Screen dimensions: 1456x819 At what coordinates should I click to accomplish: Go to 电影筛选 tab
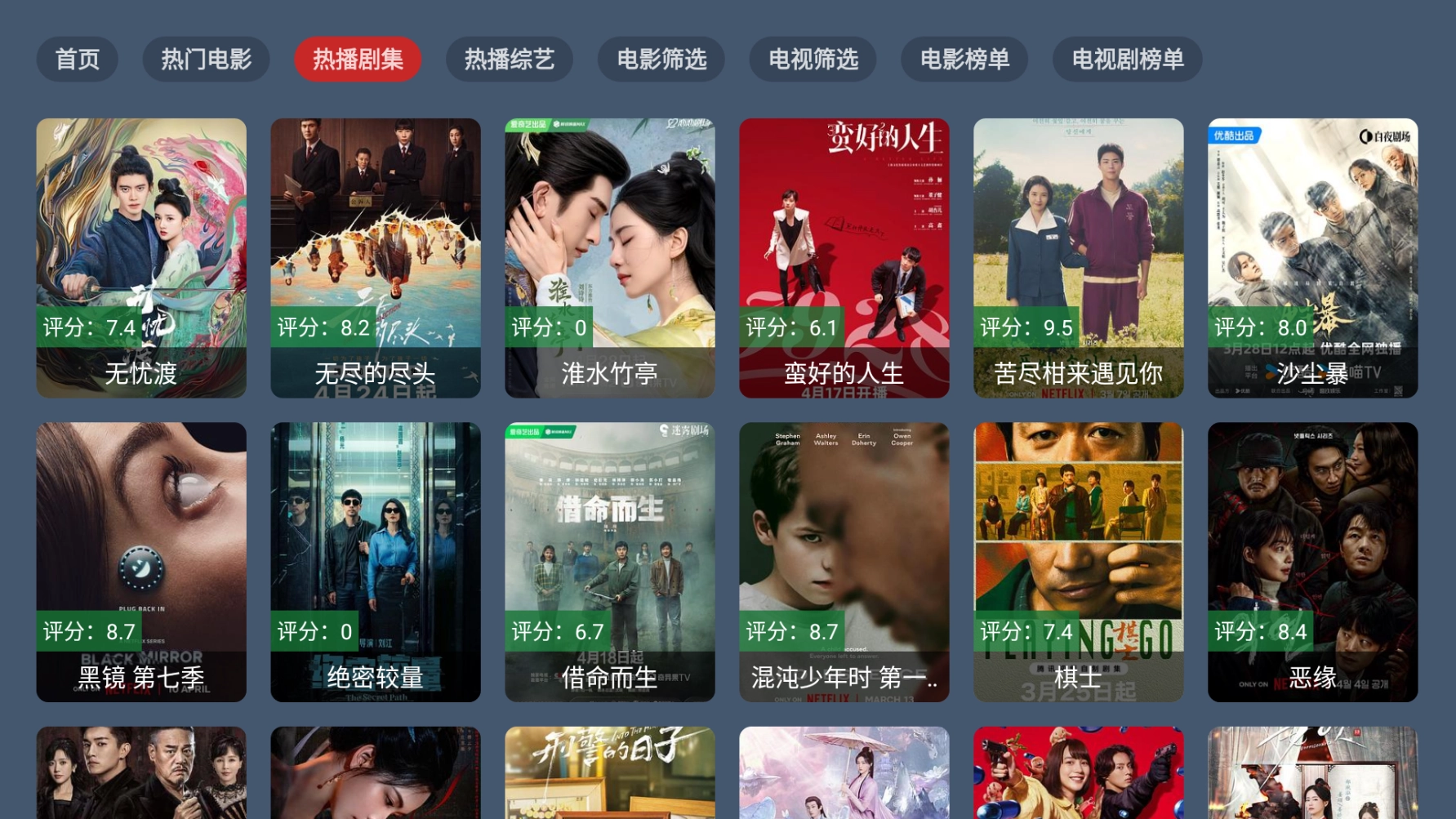pos(661,59)
